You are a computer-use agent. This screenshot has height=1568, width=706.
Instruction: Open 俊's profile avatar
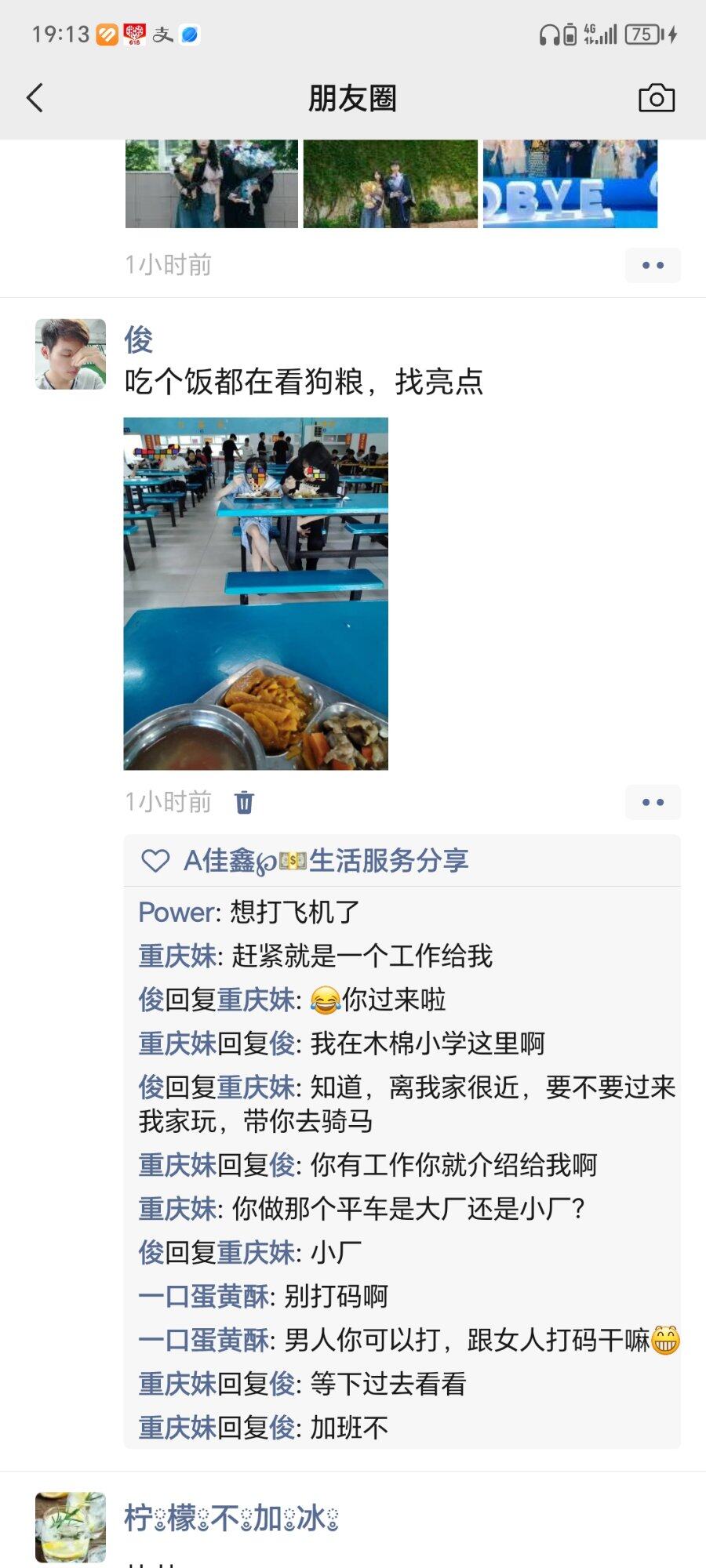pyautogui.click(x=71, y=354)
